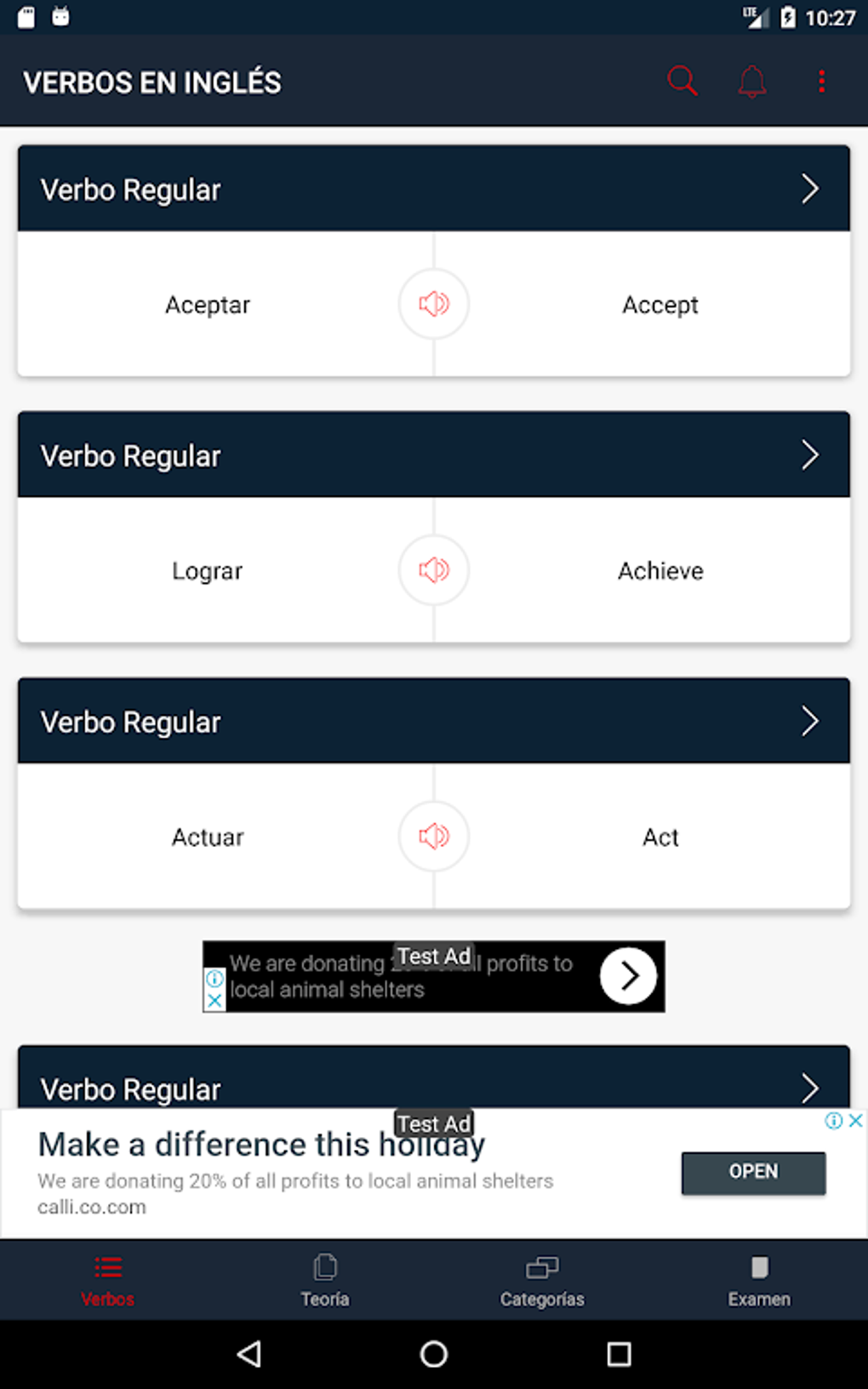868x1389 pixels.
Task: Dismiss the banner ad with the X
Action: coord(857,1121)
